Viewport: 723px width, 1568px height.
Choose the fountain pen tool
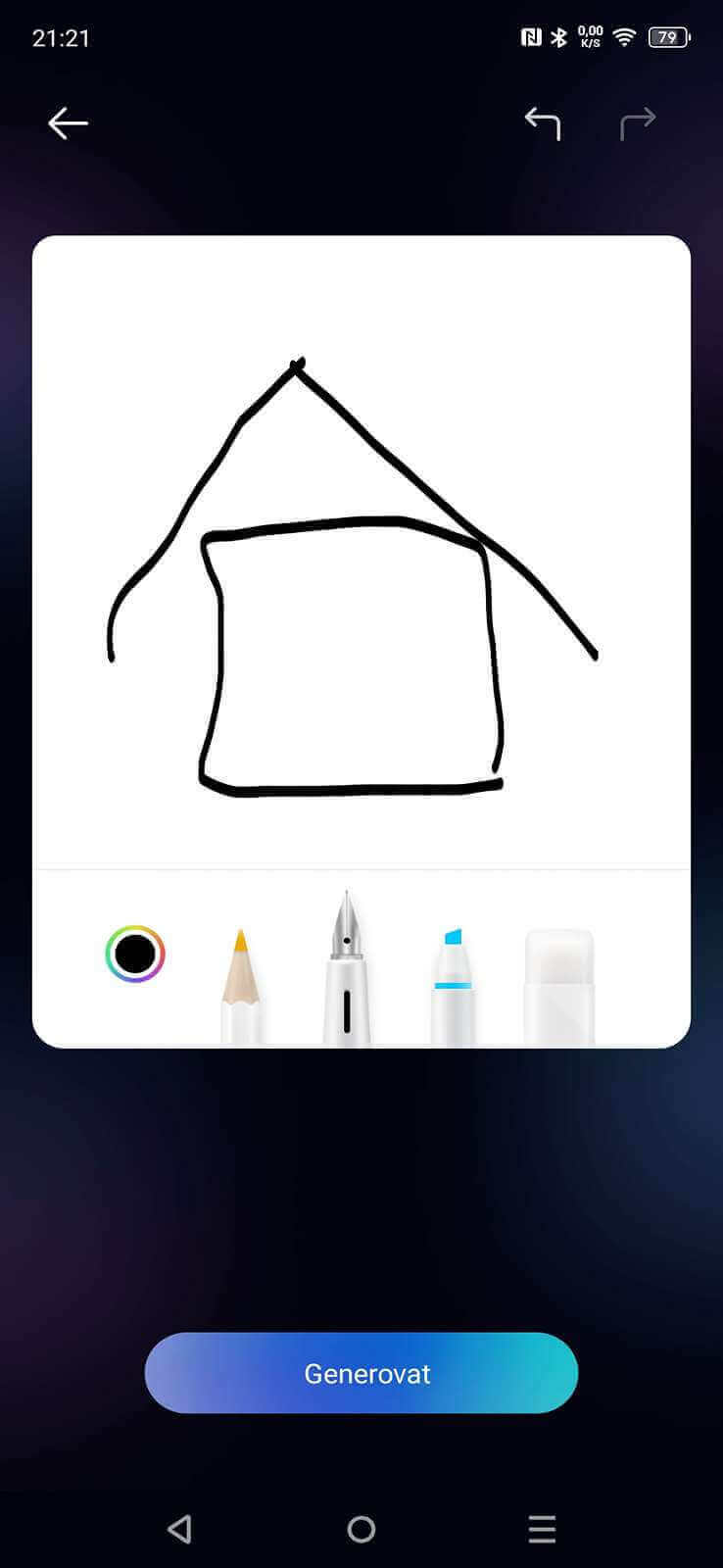[346, 970]
